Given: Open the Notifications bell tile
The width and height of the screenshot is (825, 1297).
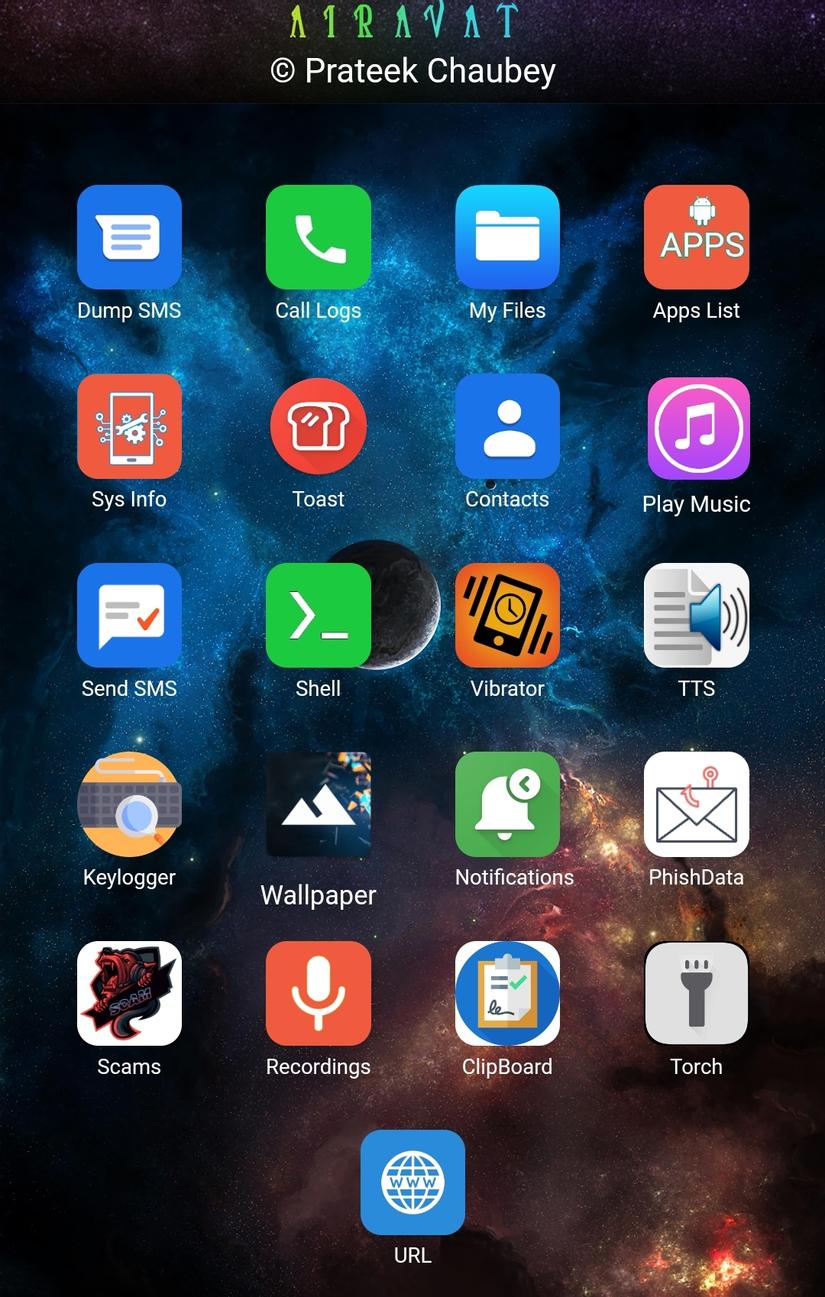Looking at the screenshot, I should click(x=507, y=804).
